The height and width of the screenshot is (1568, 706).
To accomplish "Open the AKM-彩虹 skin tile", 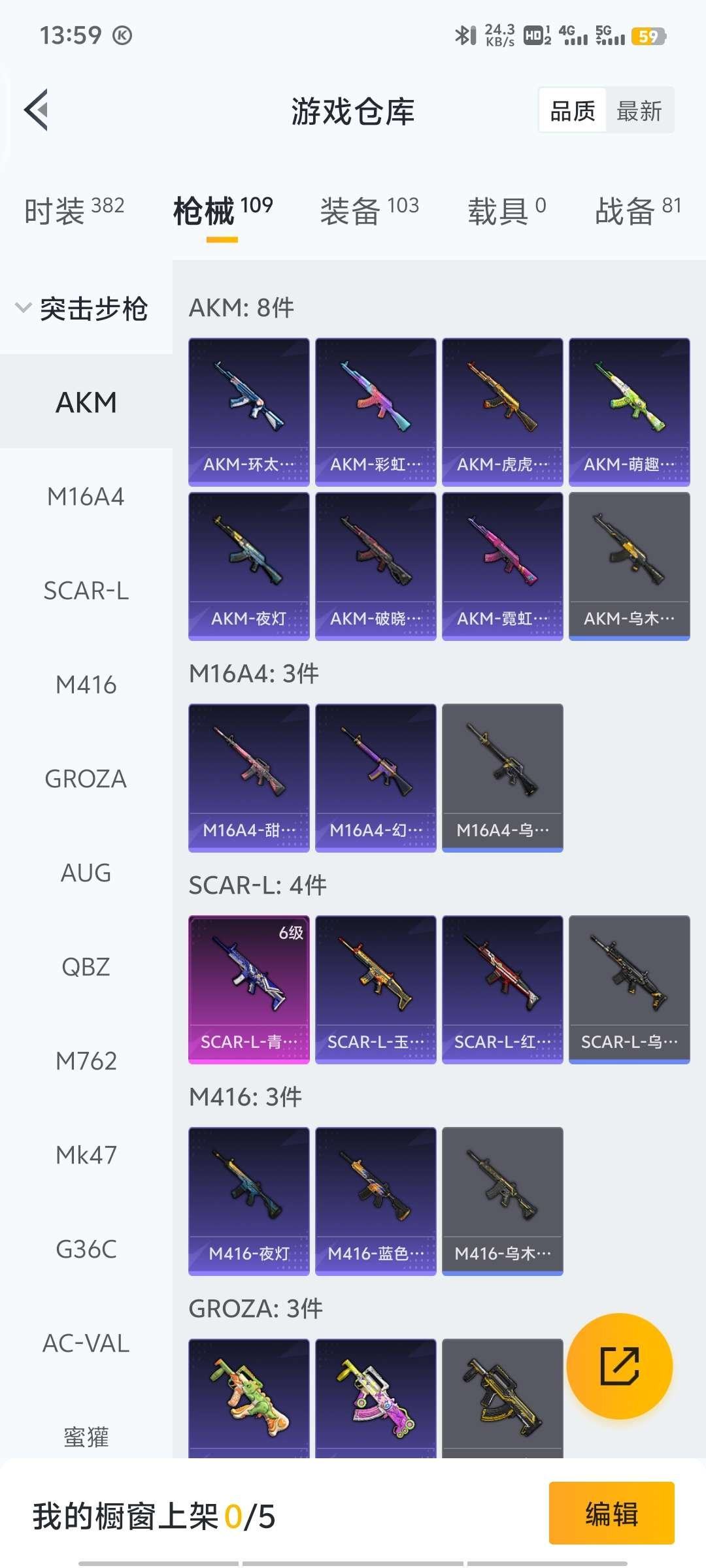I will [x=375, y=412].
